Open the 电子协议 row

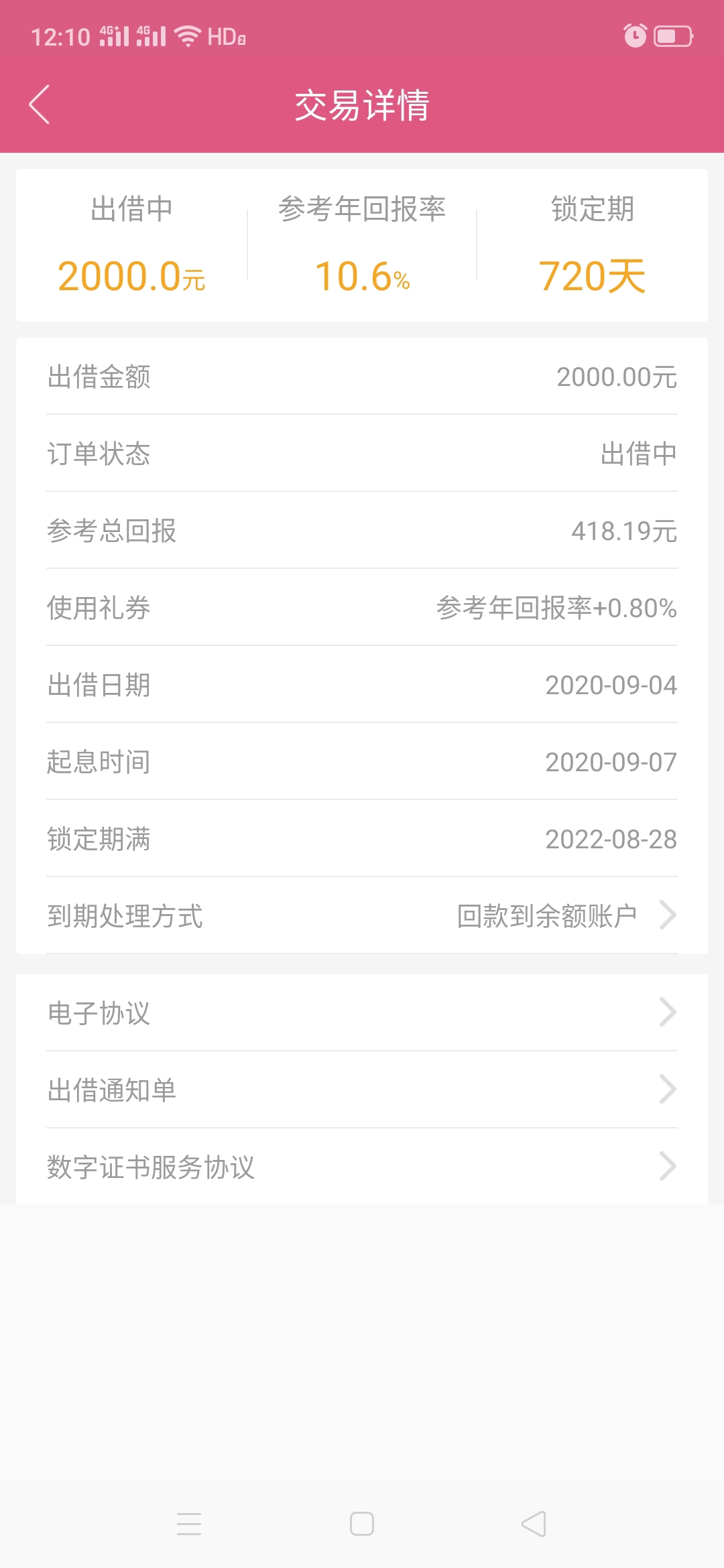point(362,1012)
